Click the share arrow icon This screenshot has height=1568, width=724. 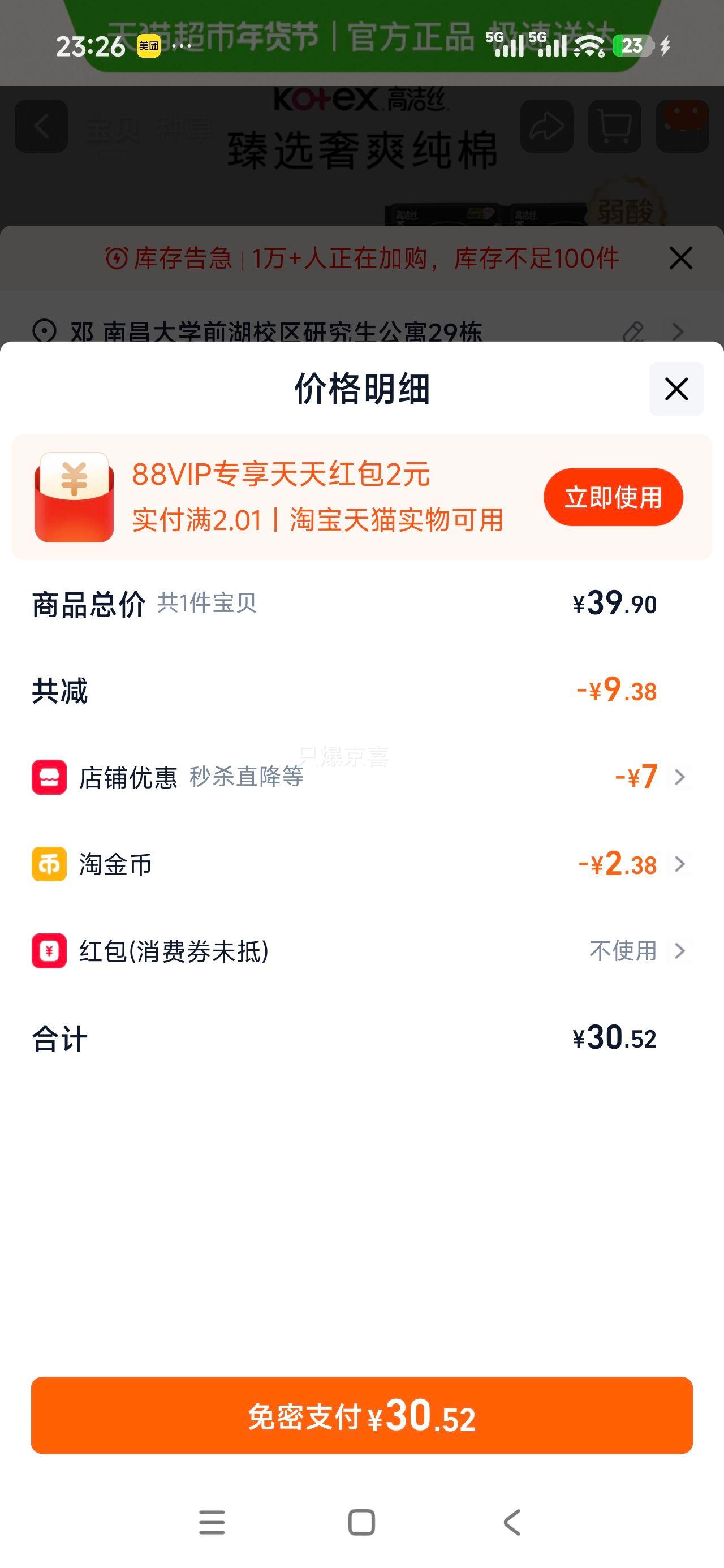click(x=547, y=126)
